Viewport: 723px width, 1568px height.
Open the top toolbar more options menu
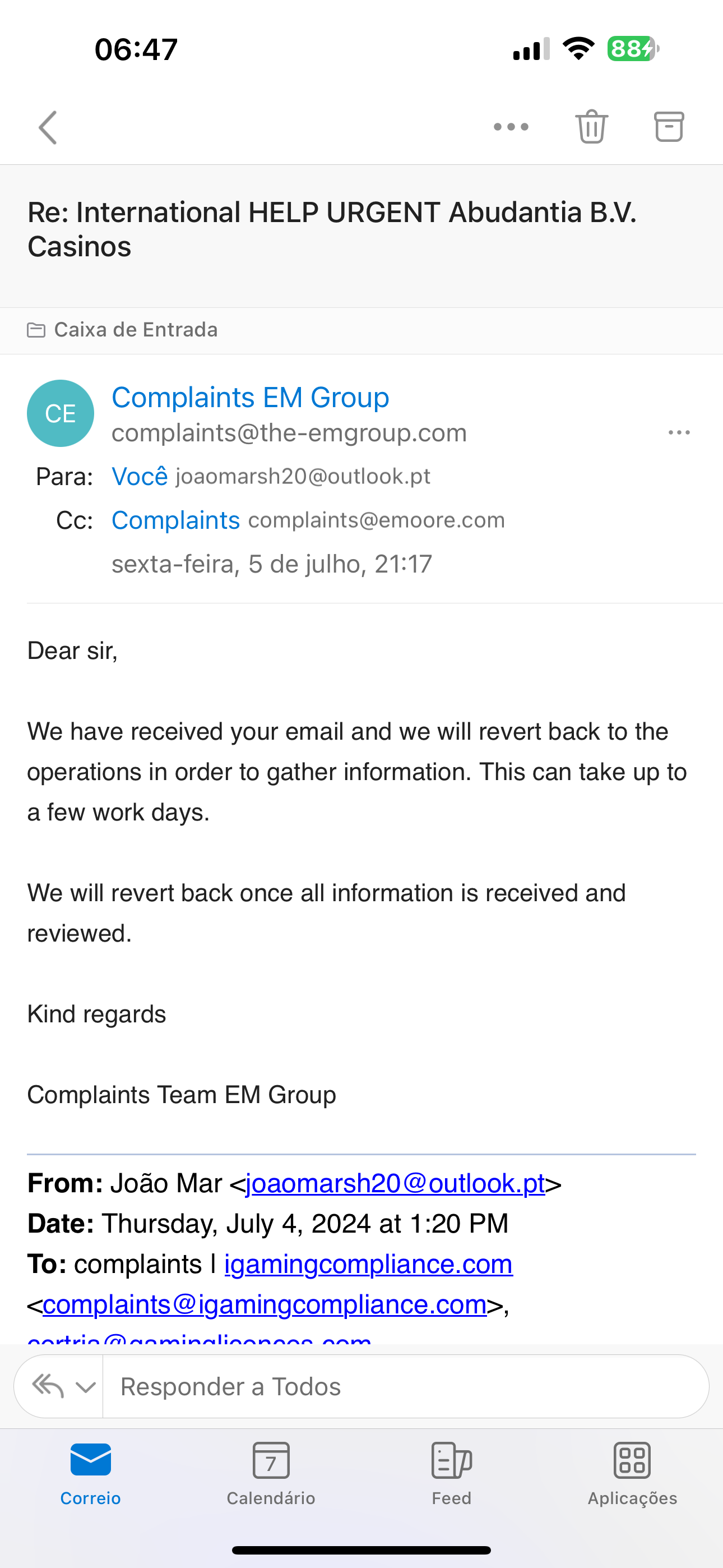tap(511, 127)
